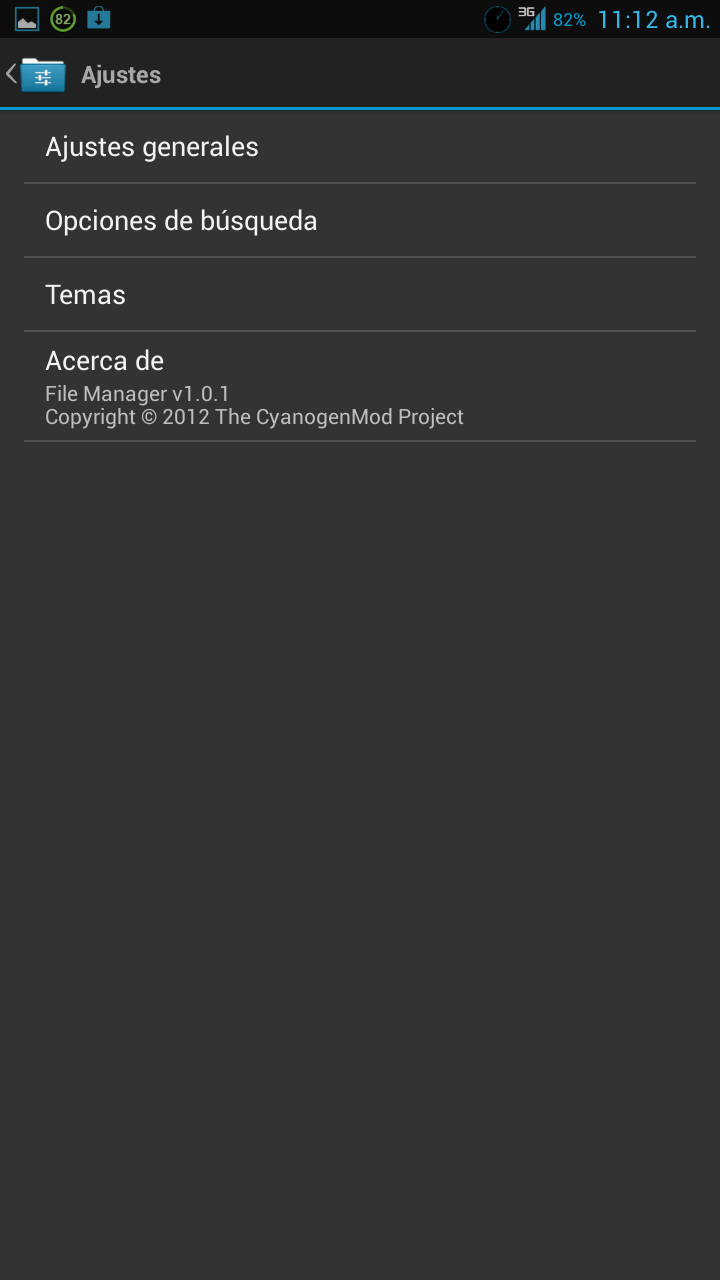Open the Temas settings
The width and height of the screenshot is (720, 1280).
(360, 295)
